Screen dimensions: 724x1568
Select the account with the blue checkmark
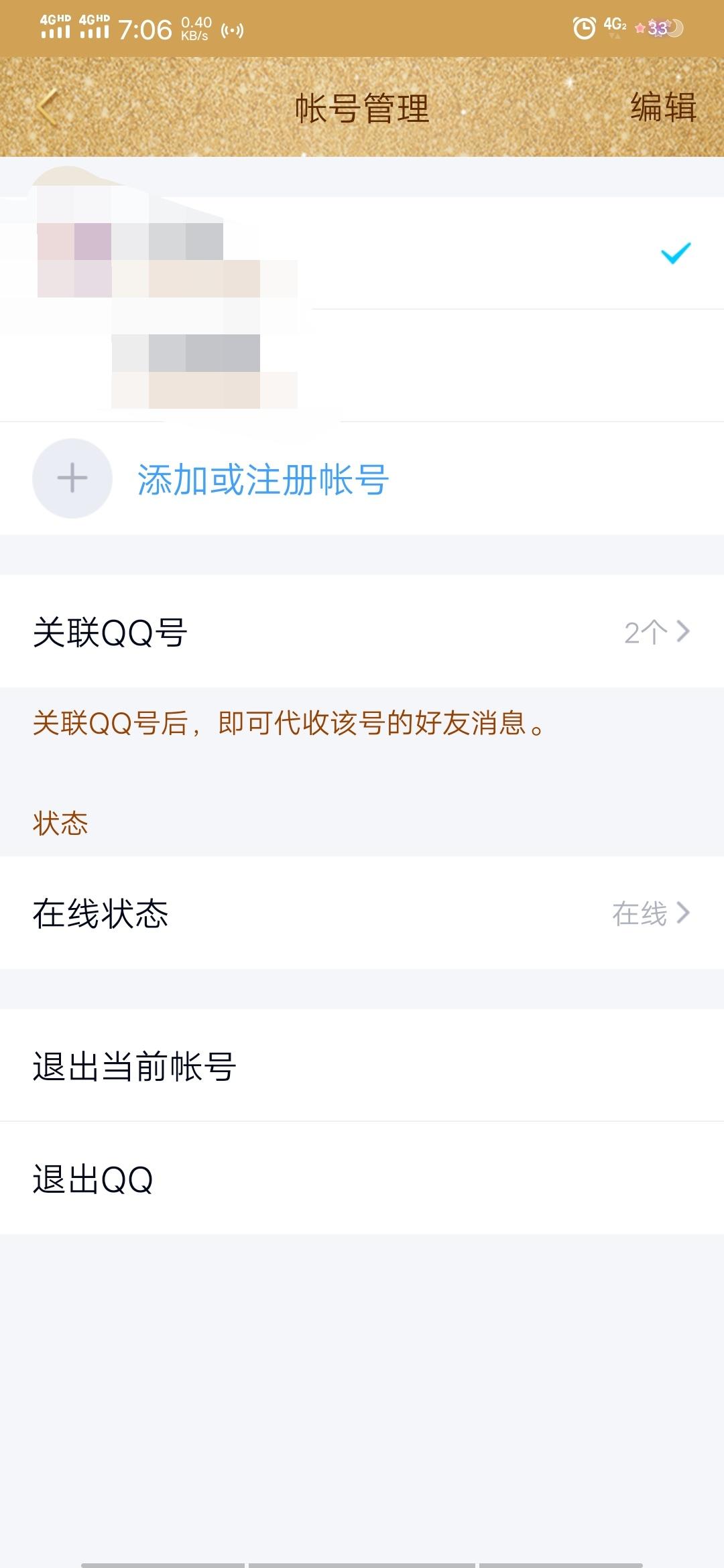coord(362,253)
